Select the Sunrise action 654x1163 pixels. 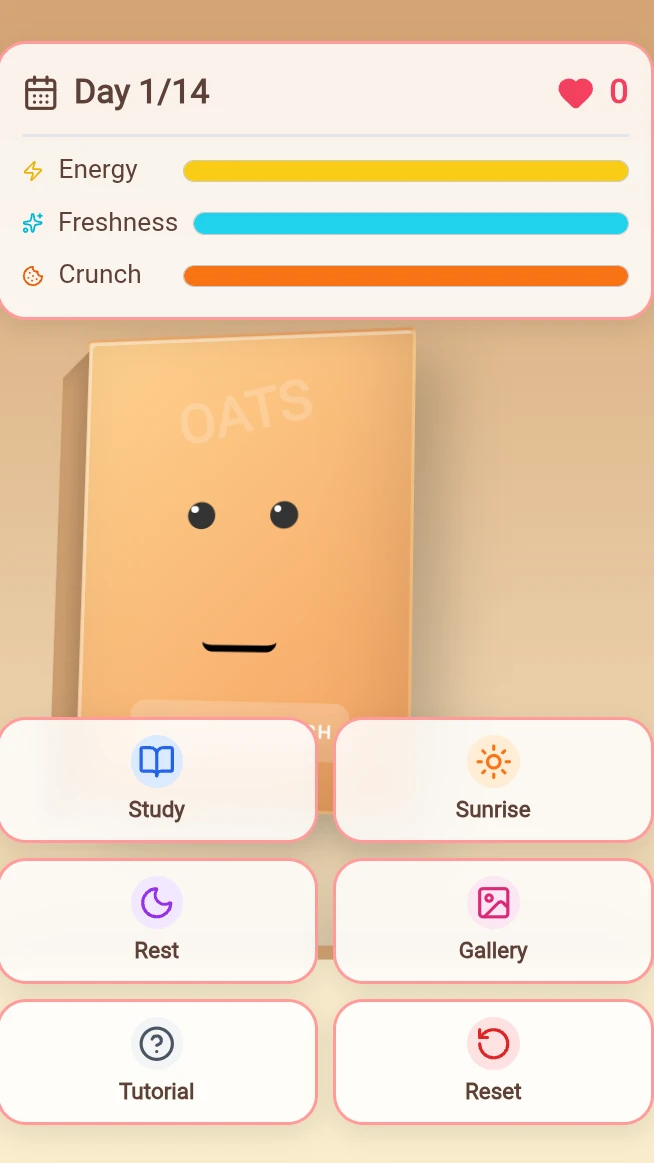click(493, 780)
